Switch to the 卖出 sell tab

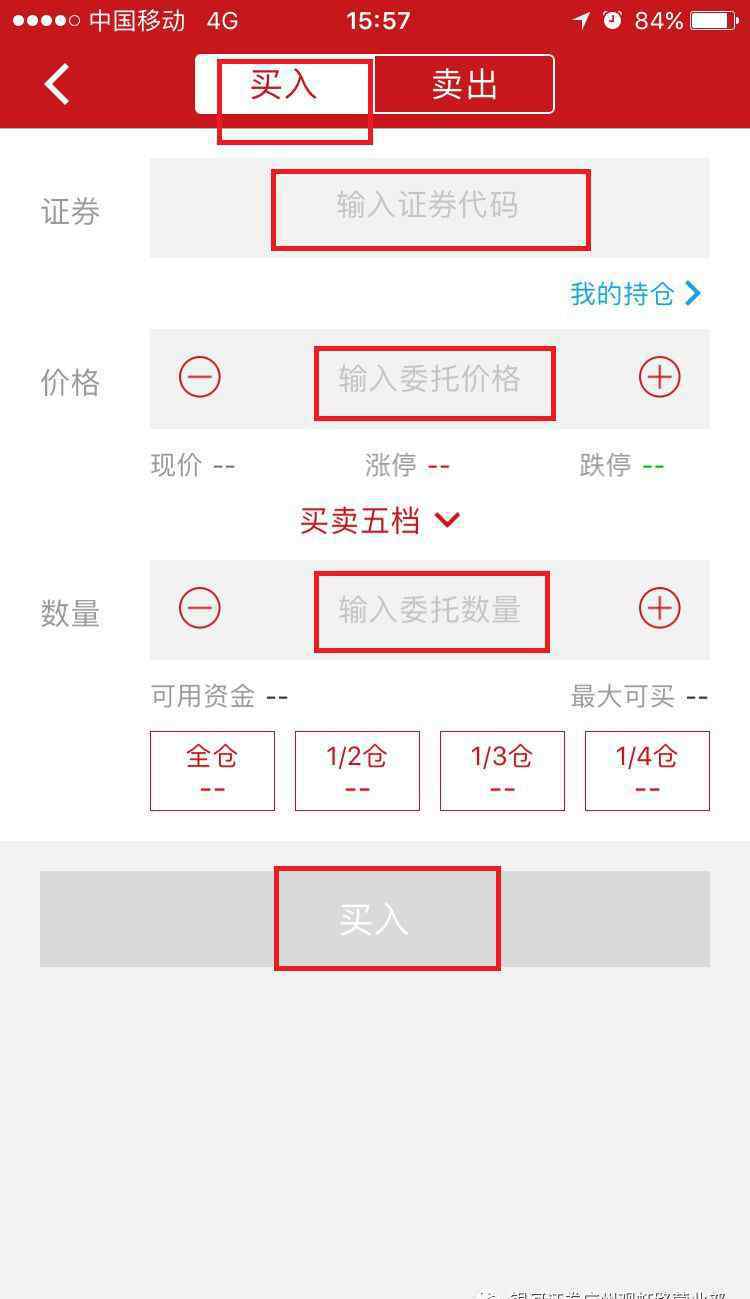464,85
